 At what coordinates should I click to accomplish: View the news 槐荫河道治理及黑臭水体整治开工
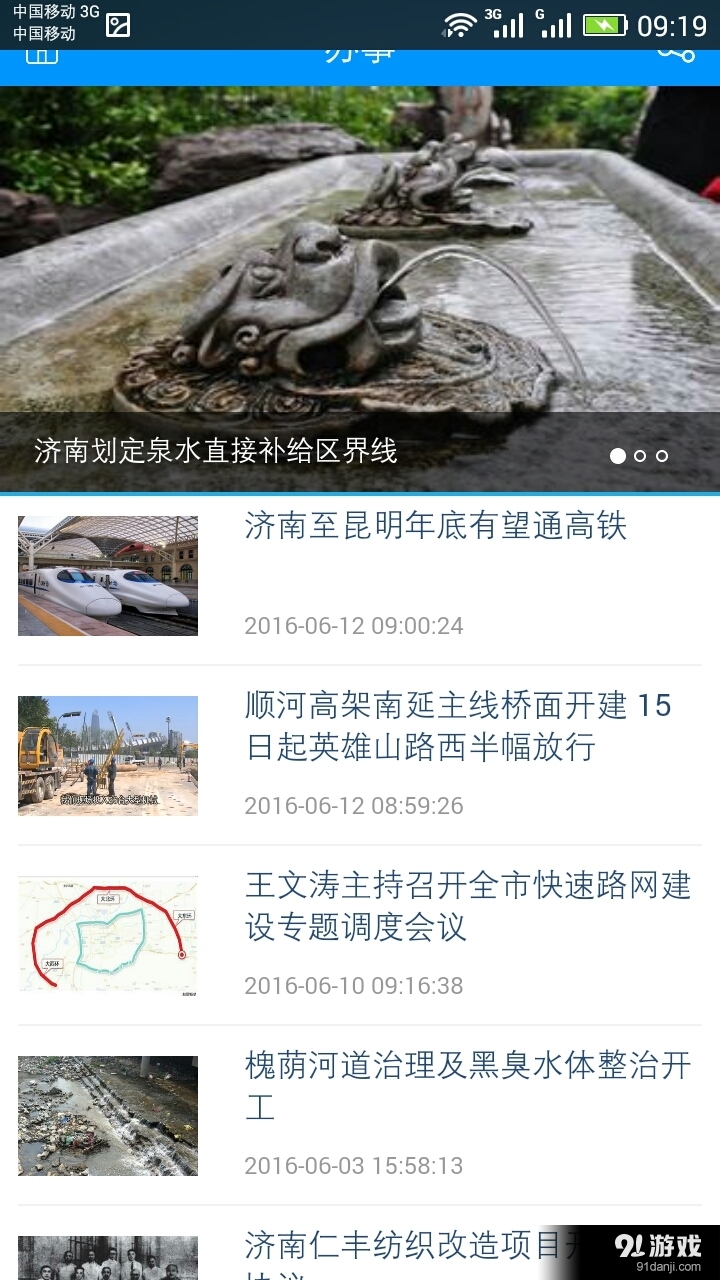[468, 1086]
